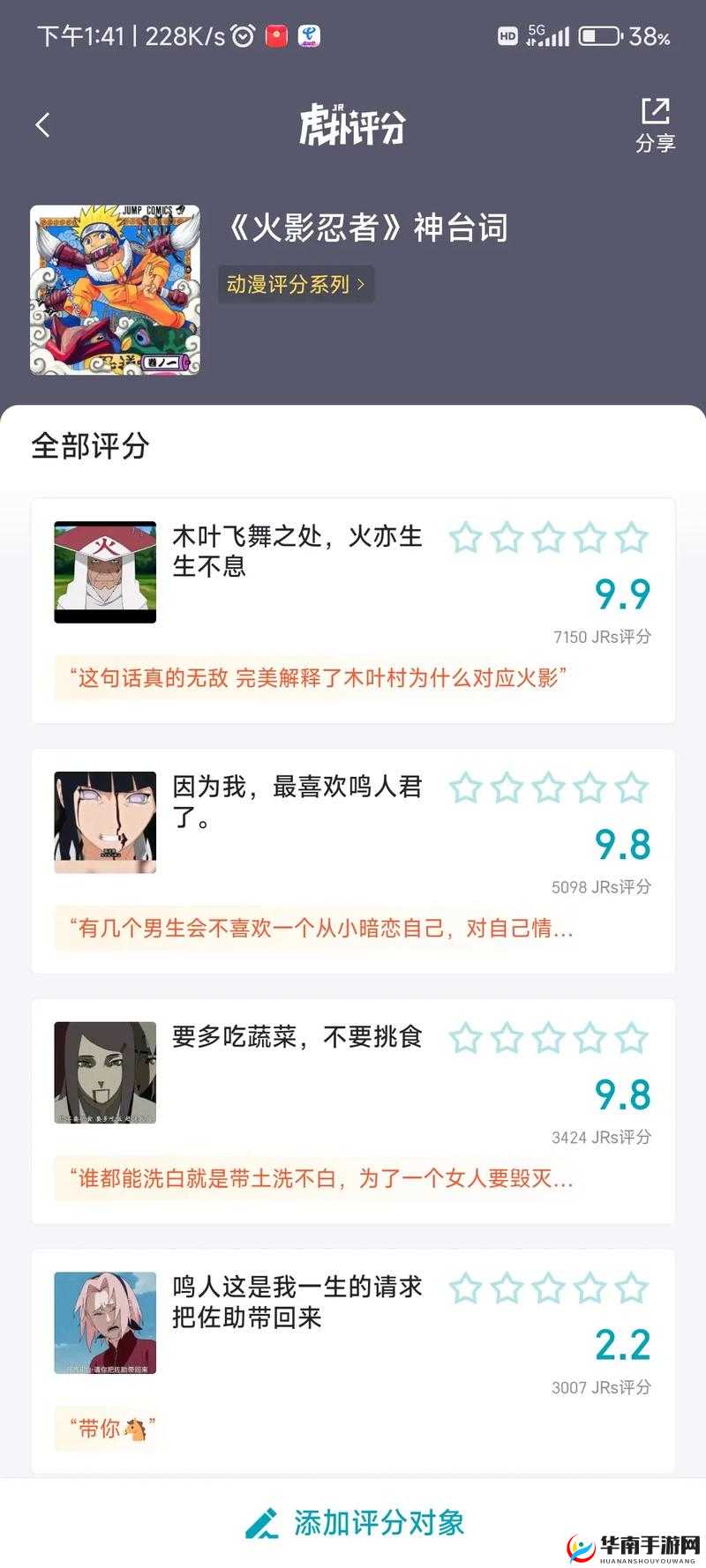Expand the 动漫评分系列 series link

(297, 284)
